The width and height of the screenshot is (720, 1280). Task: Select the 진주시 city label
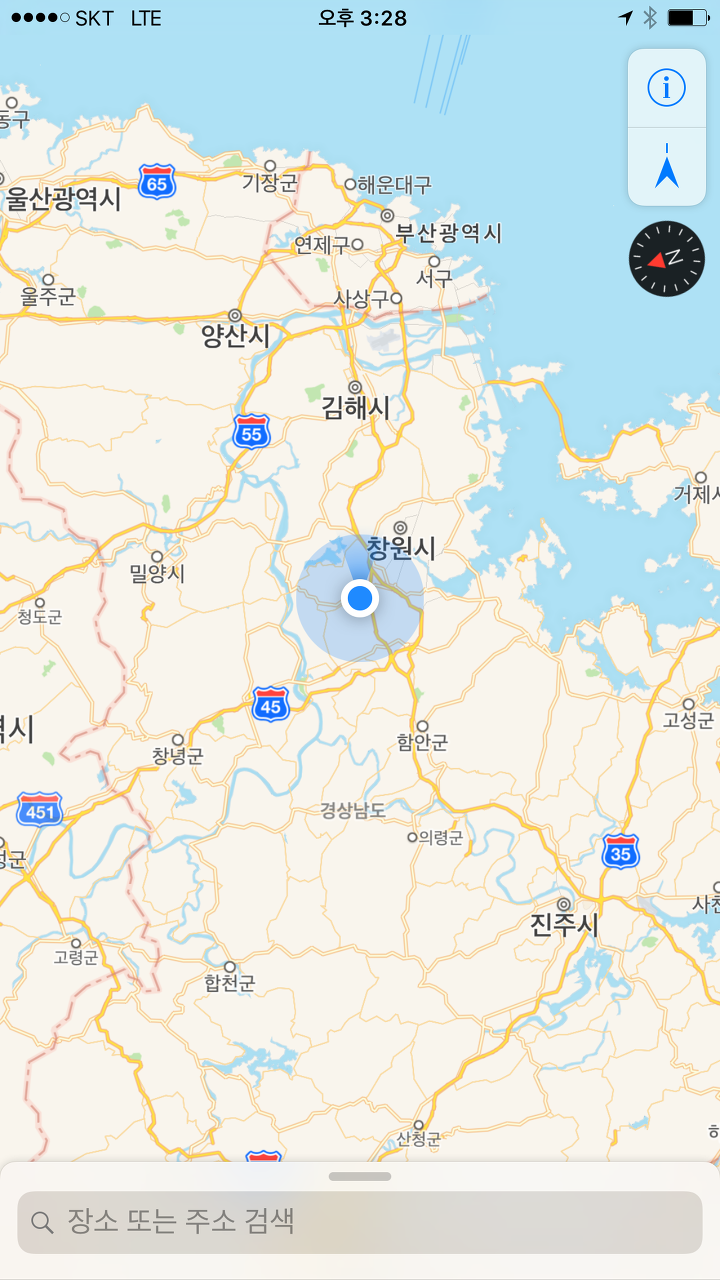click(564, 925)
